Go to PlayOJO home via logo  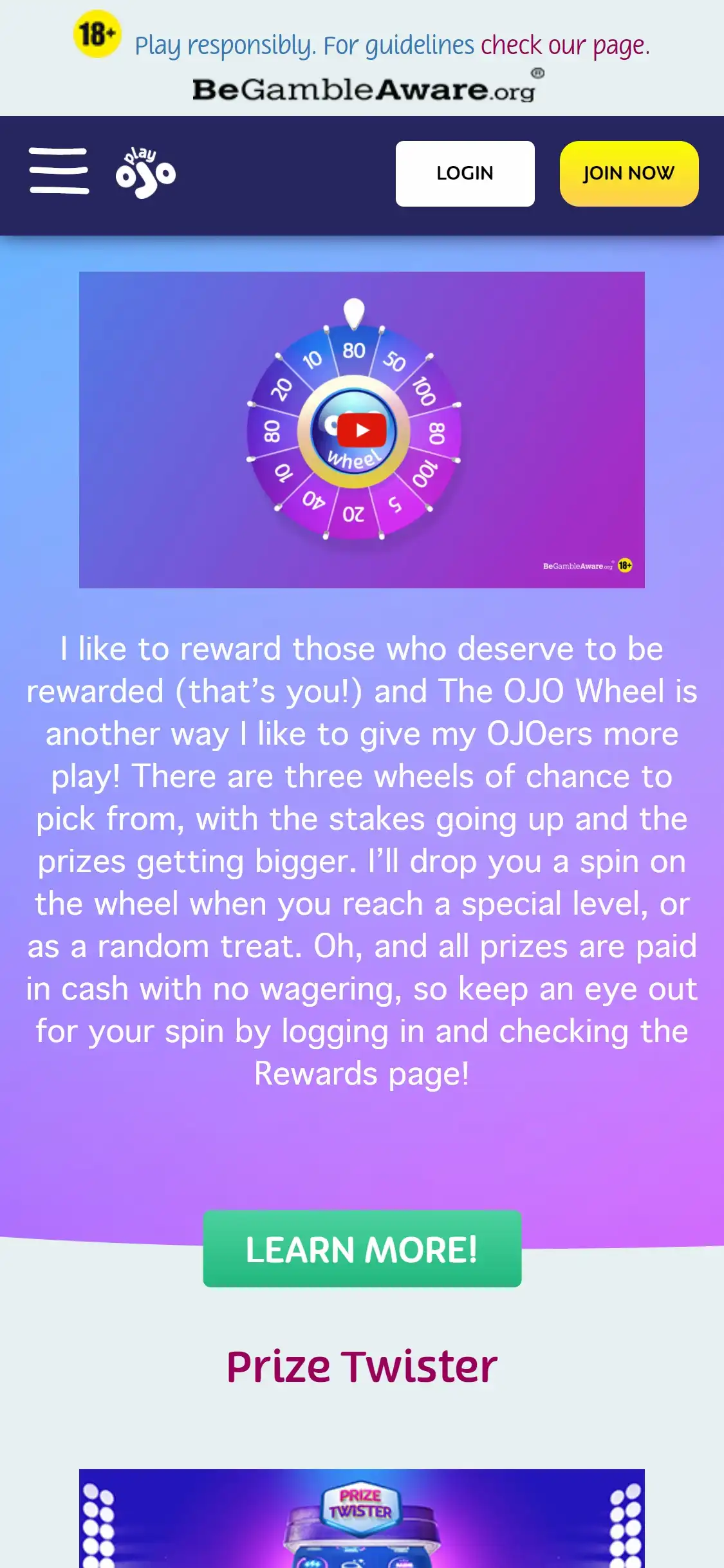pos(145,173)
